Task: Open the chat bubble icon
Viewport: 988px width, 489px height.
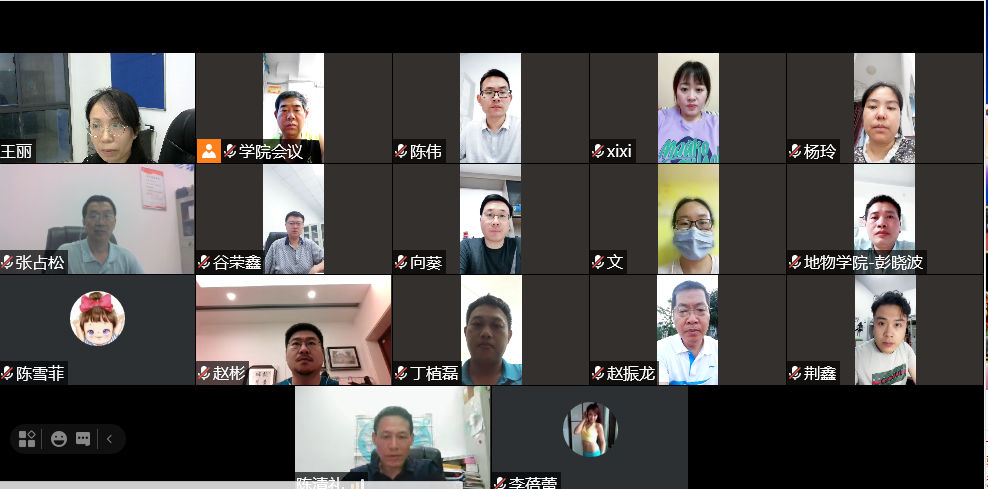Action: tap(83, 439)
